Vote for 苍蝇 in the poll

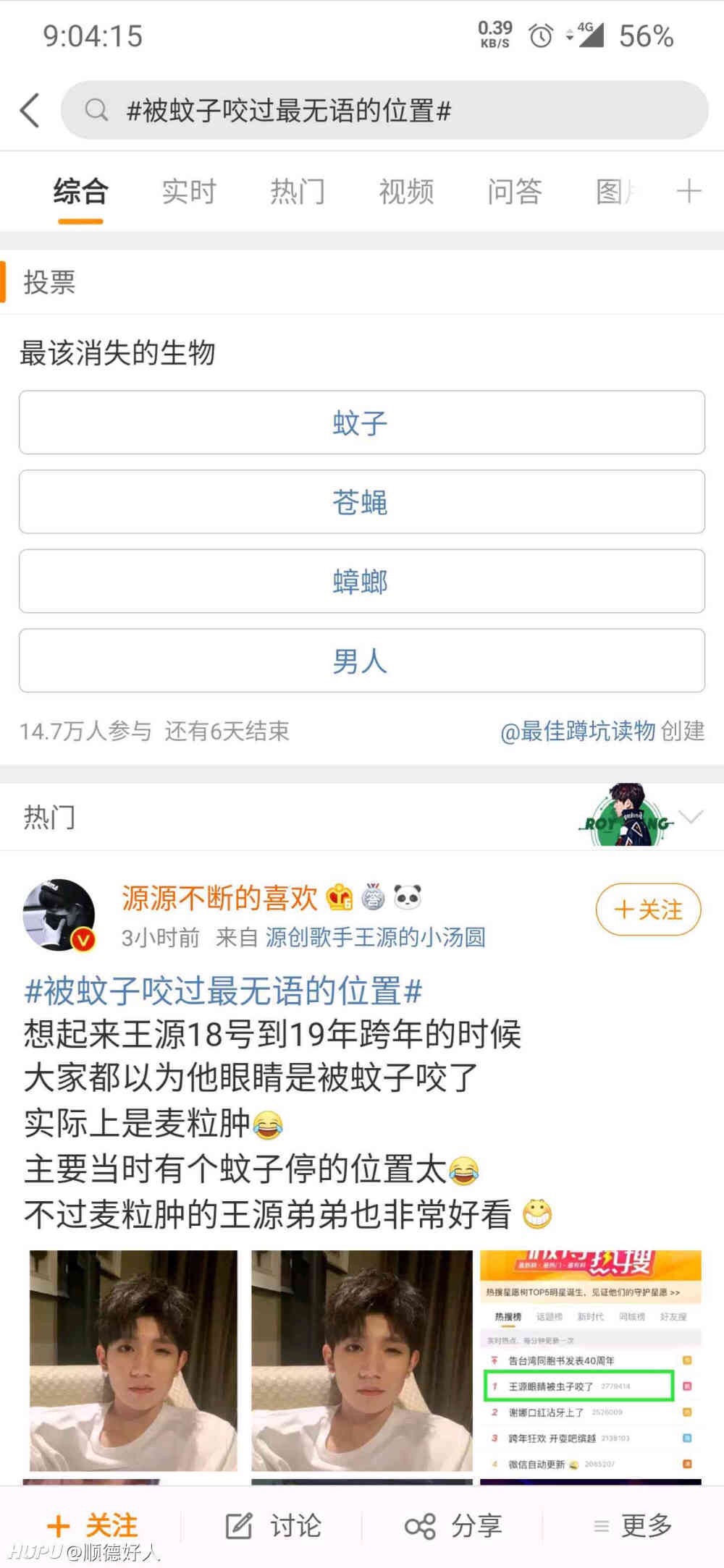pos(362,502)
